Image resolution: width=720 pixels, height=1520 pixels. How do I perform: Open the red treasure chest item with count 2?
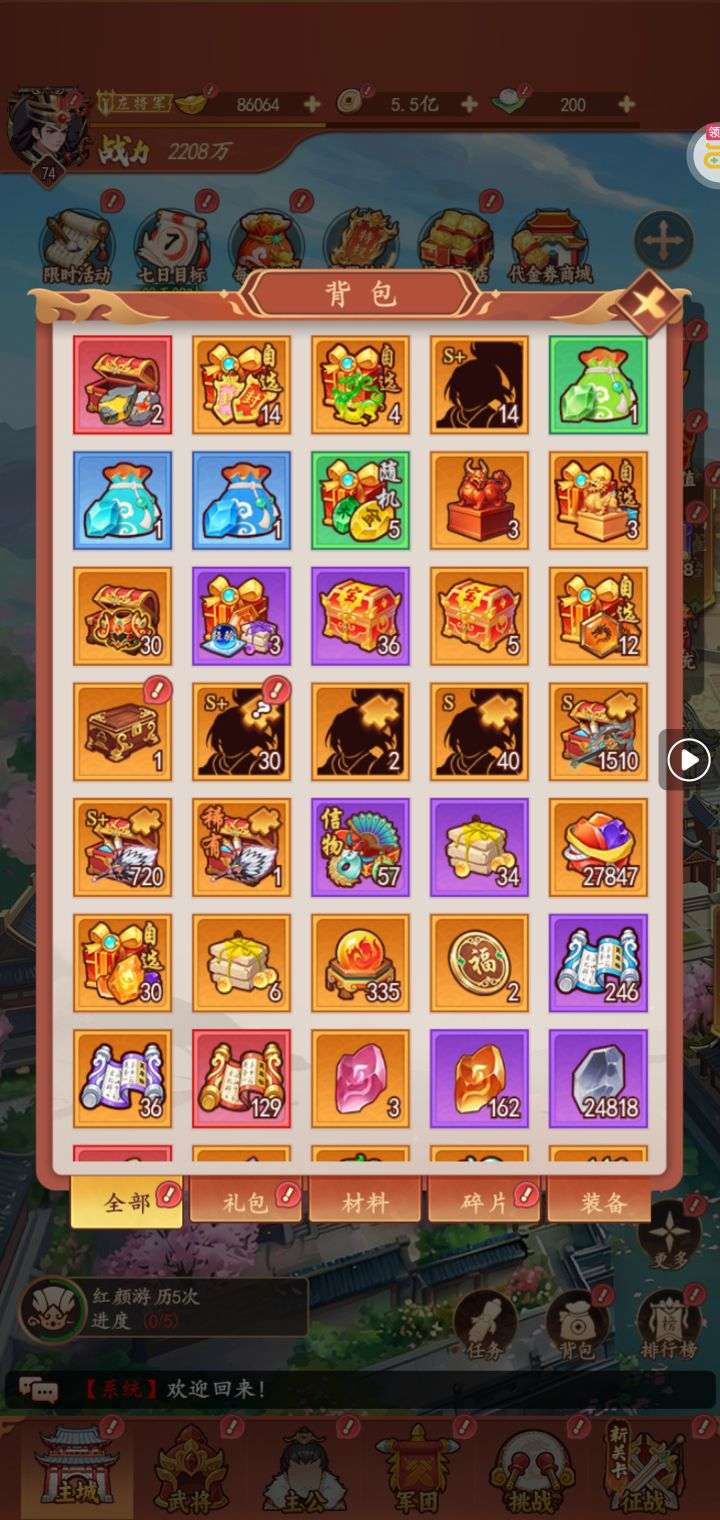point(122,385)
